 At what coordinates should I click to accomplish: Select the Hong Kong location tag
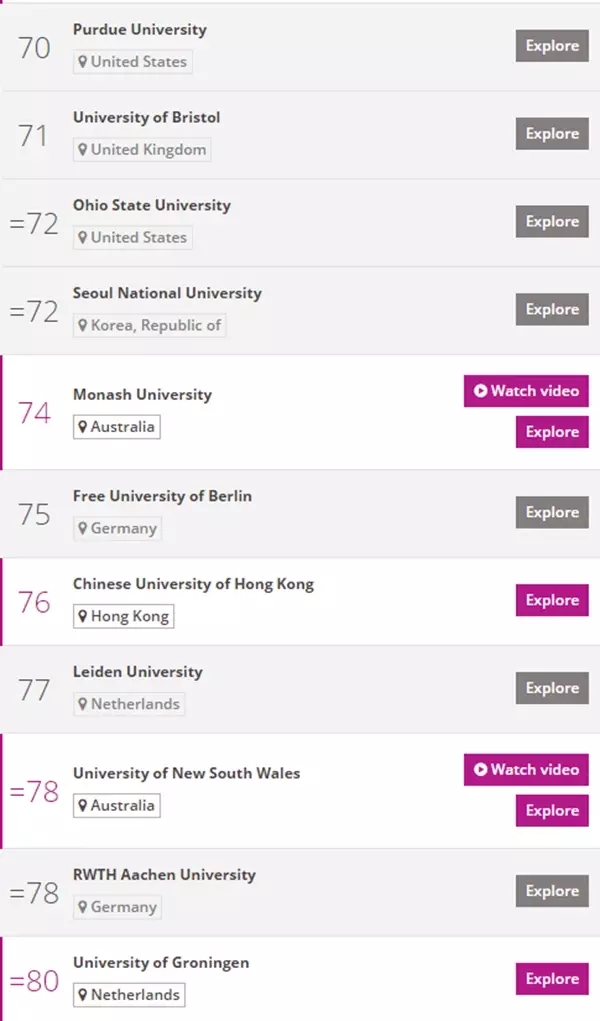(x=123, y=617)
